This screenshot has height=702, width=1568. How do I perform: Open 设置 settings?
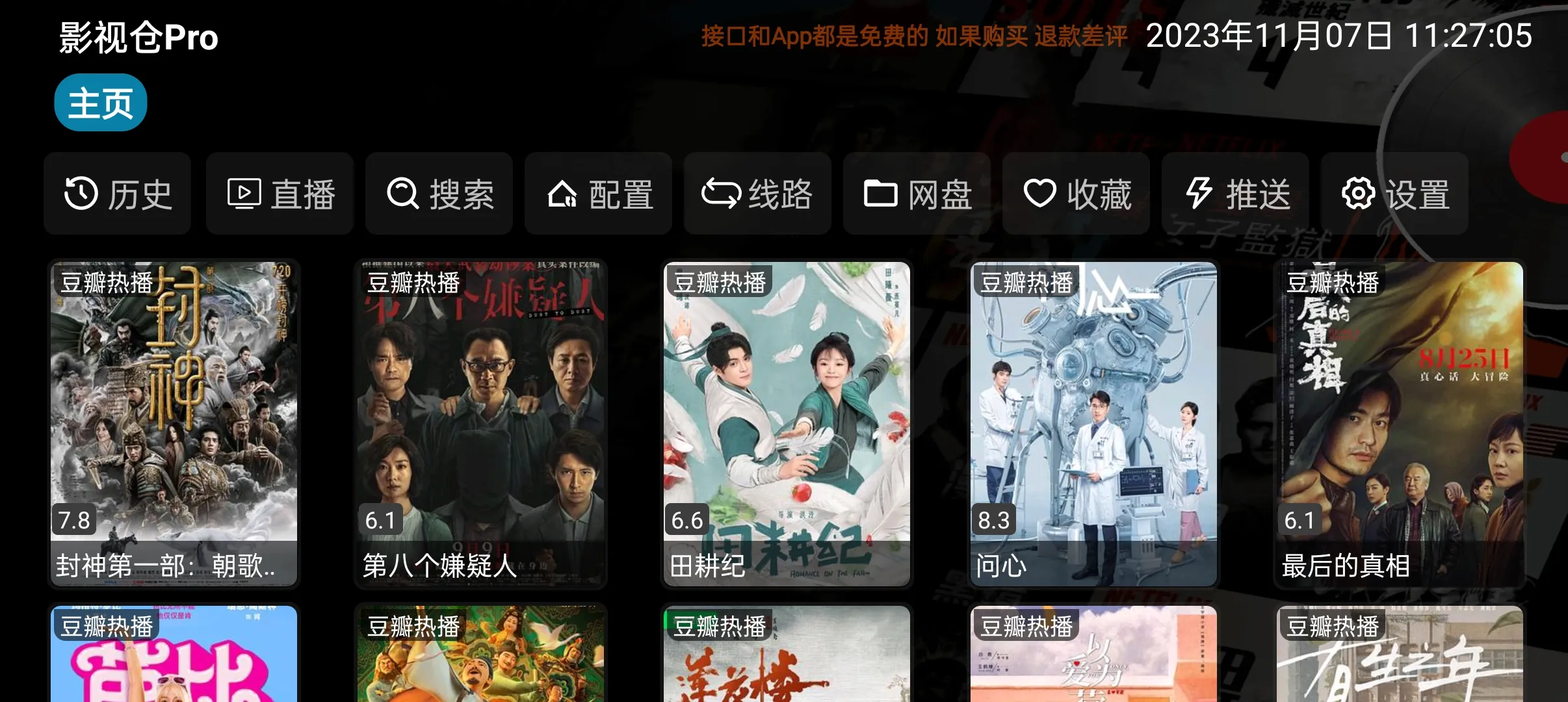click(1394, 194)
